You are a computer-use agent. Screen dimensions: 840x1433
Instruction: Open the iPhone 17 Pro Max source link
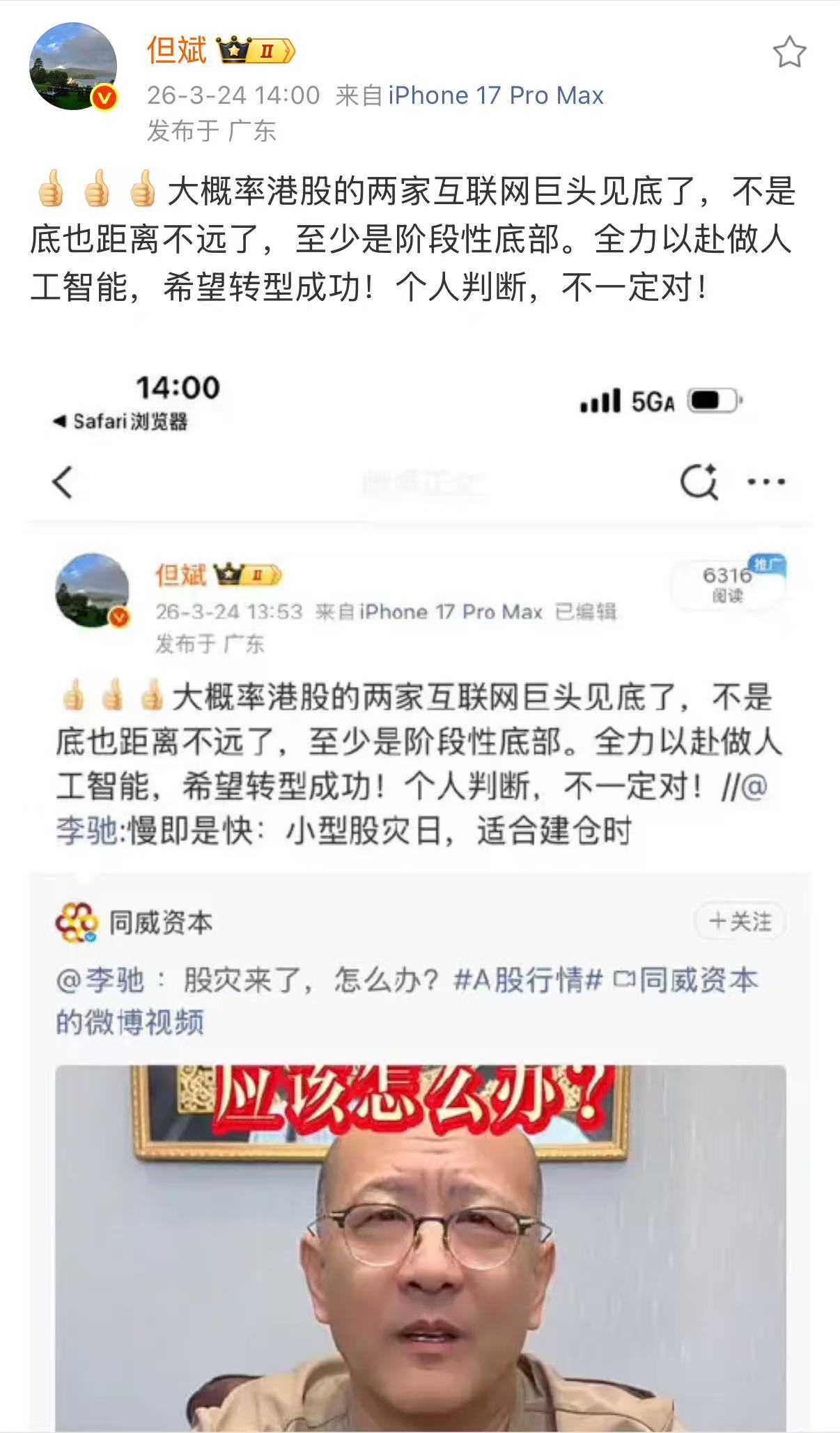click(x=495, y=95)
